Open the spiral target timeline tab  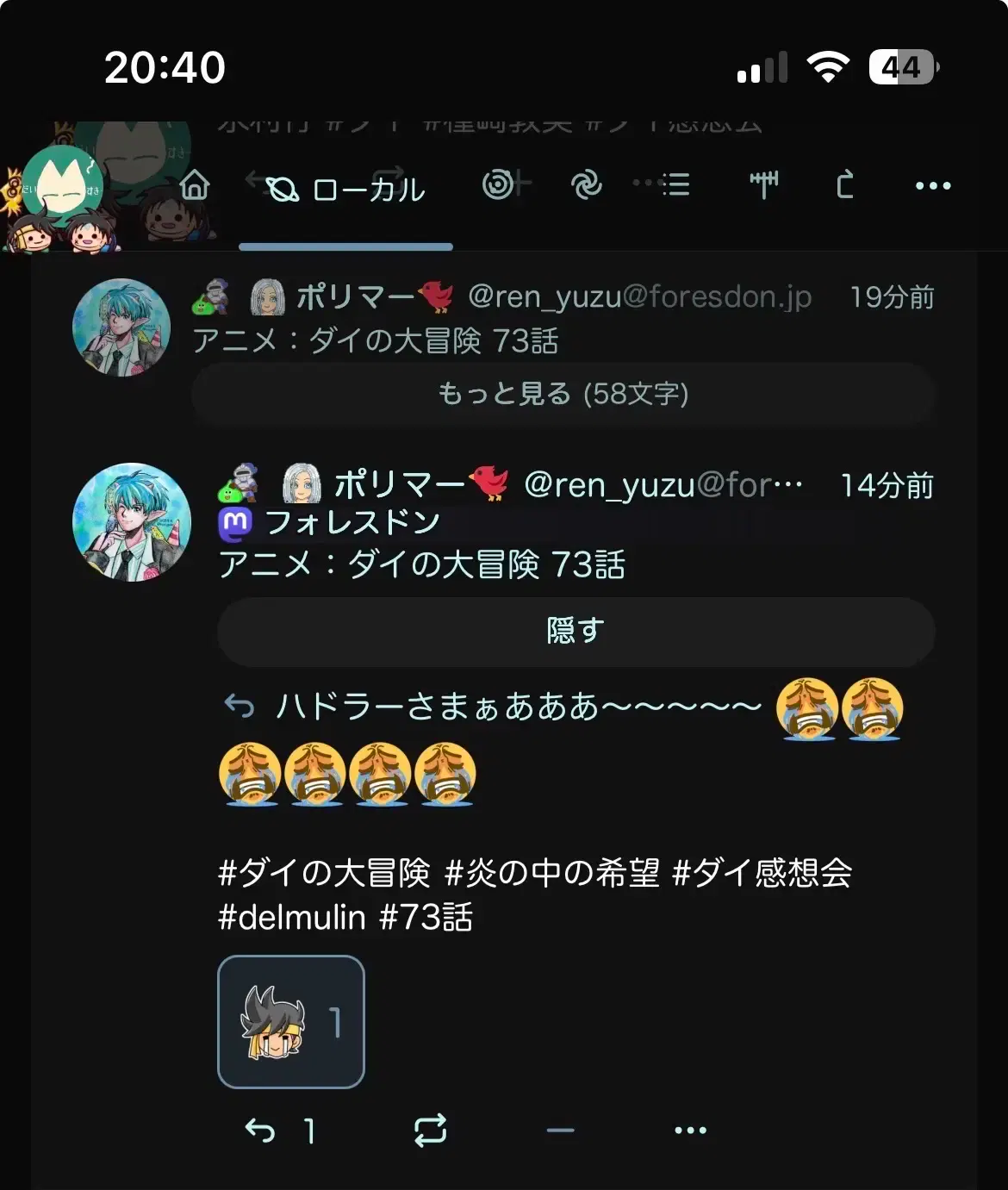(499, 184)
